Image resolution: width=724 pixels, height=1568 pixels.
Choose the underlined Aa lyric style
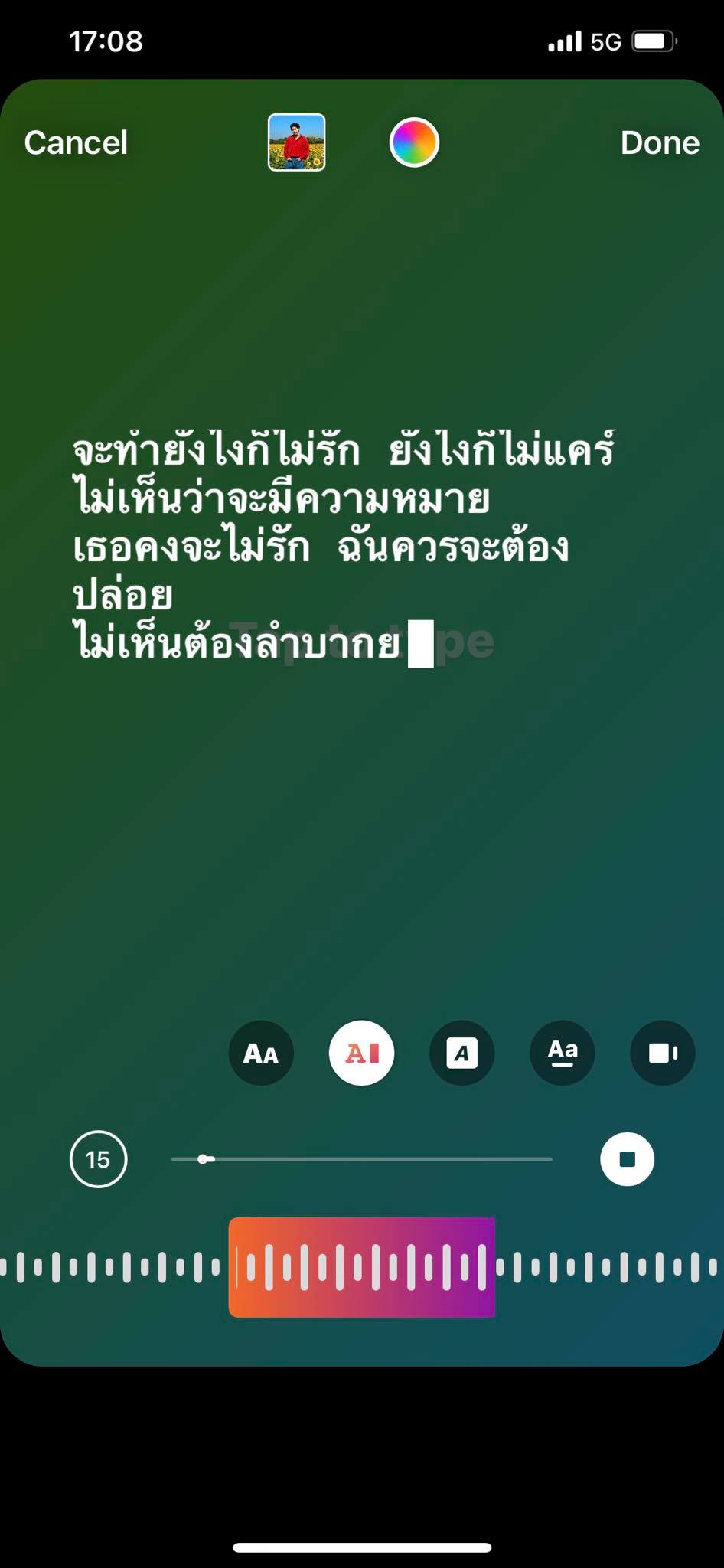[563, 1053]
